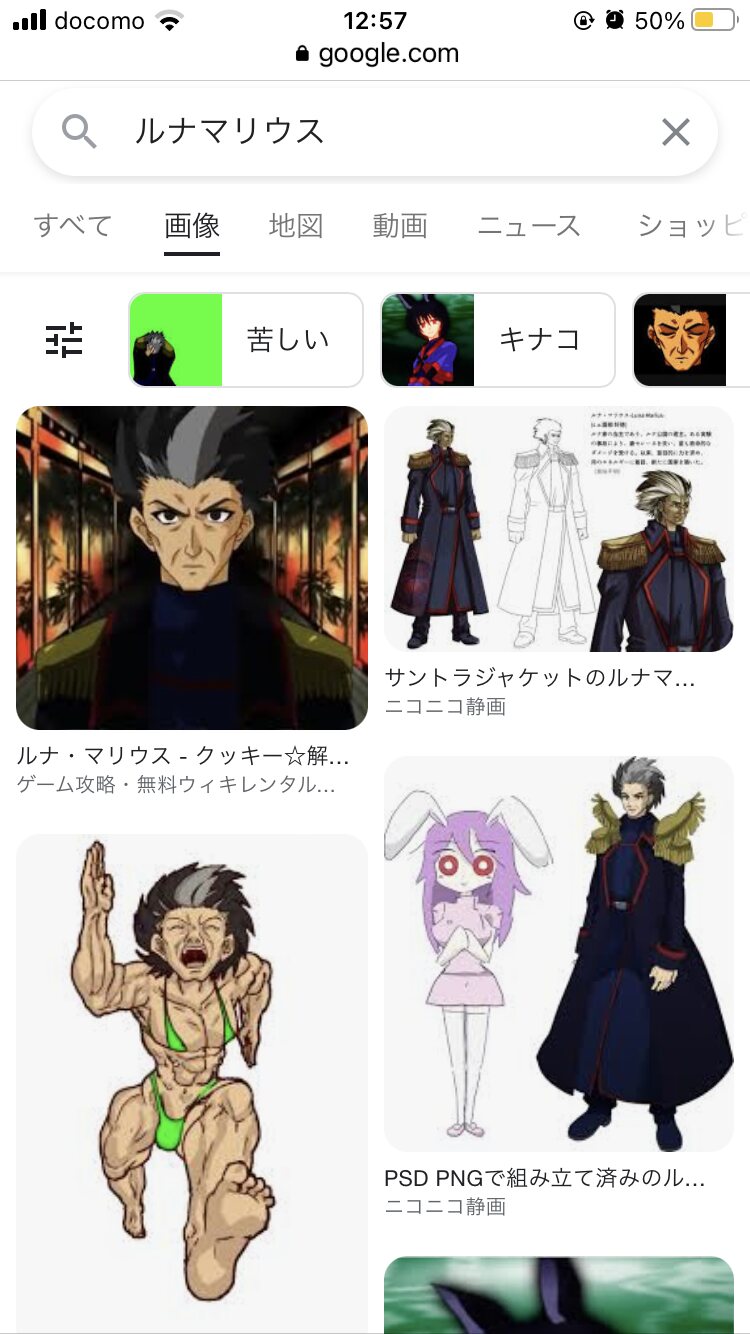
Task: Apply the キナコ suggestion chip
Action: pyautogui.click(x=498, y=340)
